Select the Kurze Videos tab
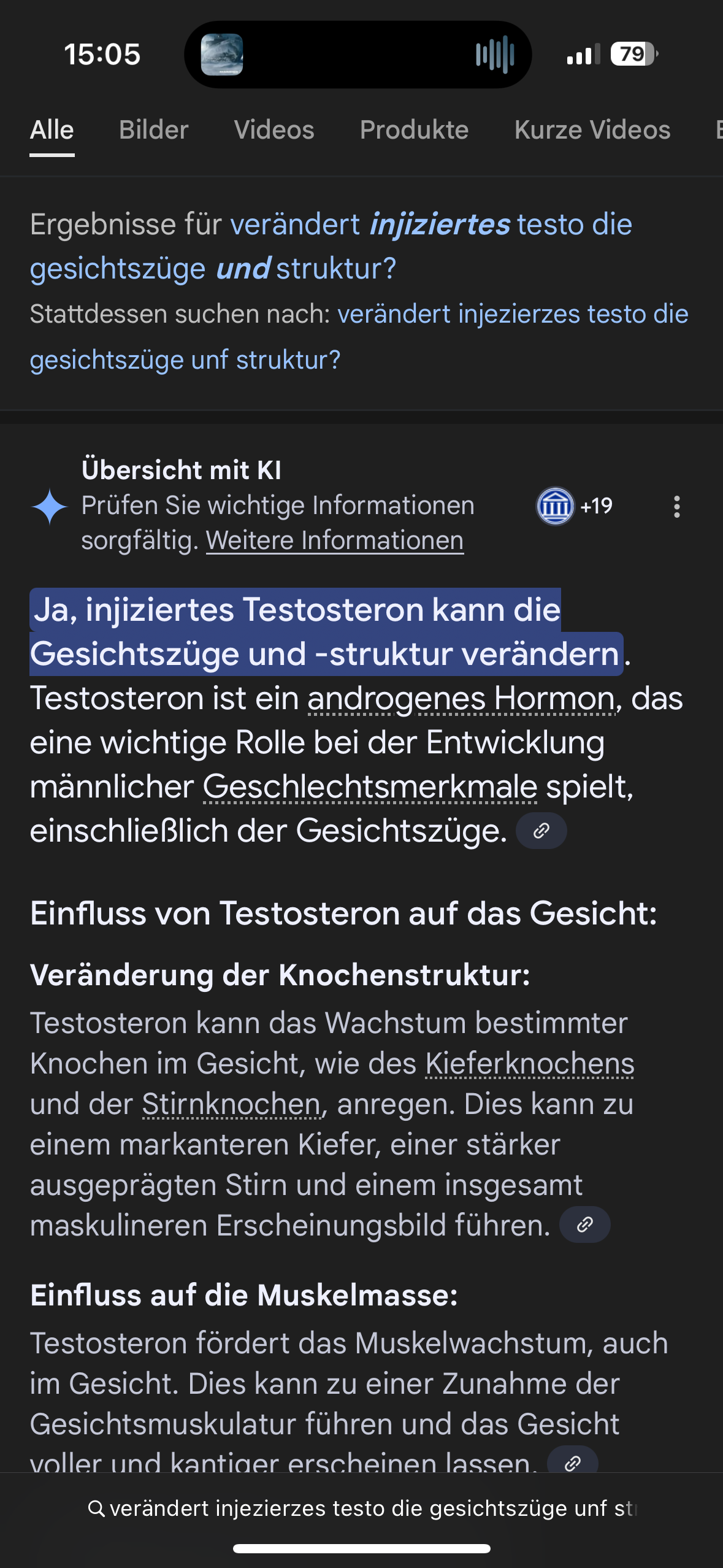723x1568 pixels. [592, 130]
